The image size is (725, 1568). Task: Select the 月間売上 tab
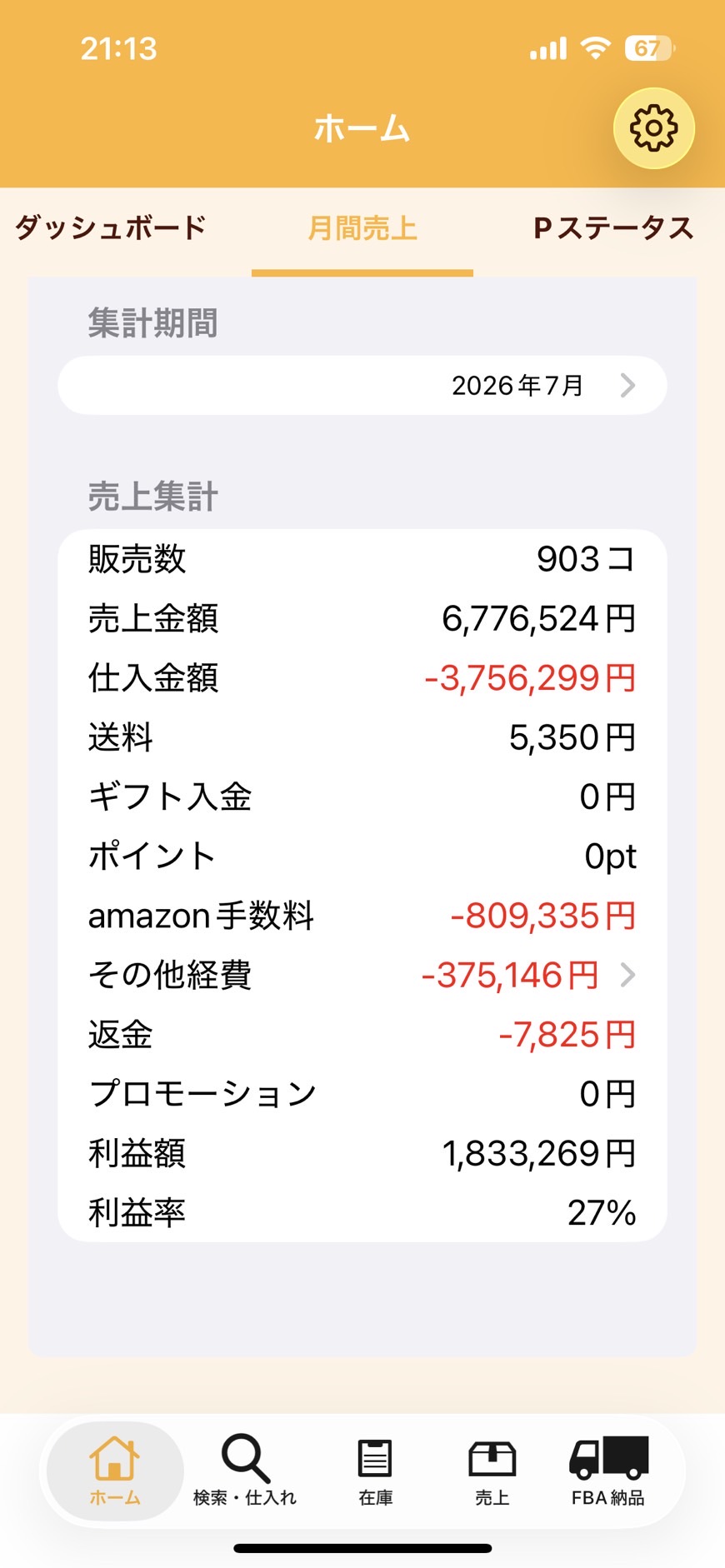(362, 227)
